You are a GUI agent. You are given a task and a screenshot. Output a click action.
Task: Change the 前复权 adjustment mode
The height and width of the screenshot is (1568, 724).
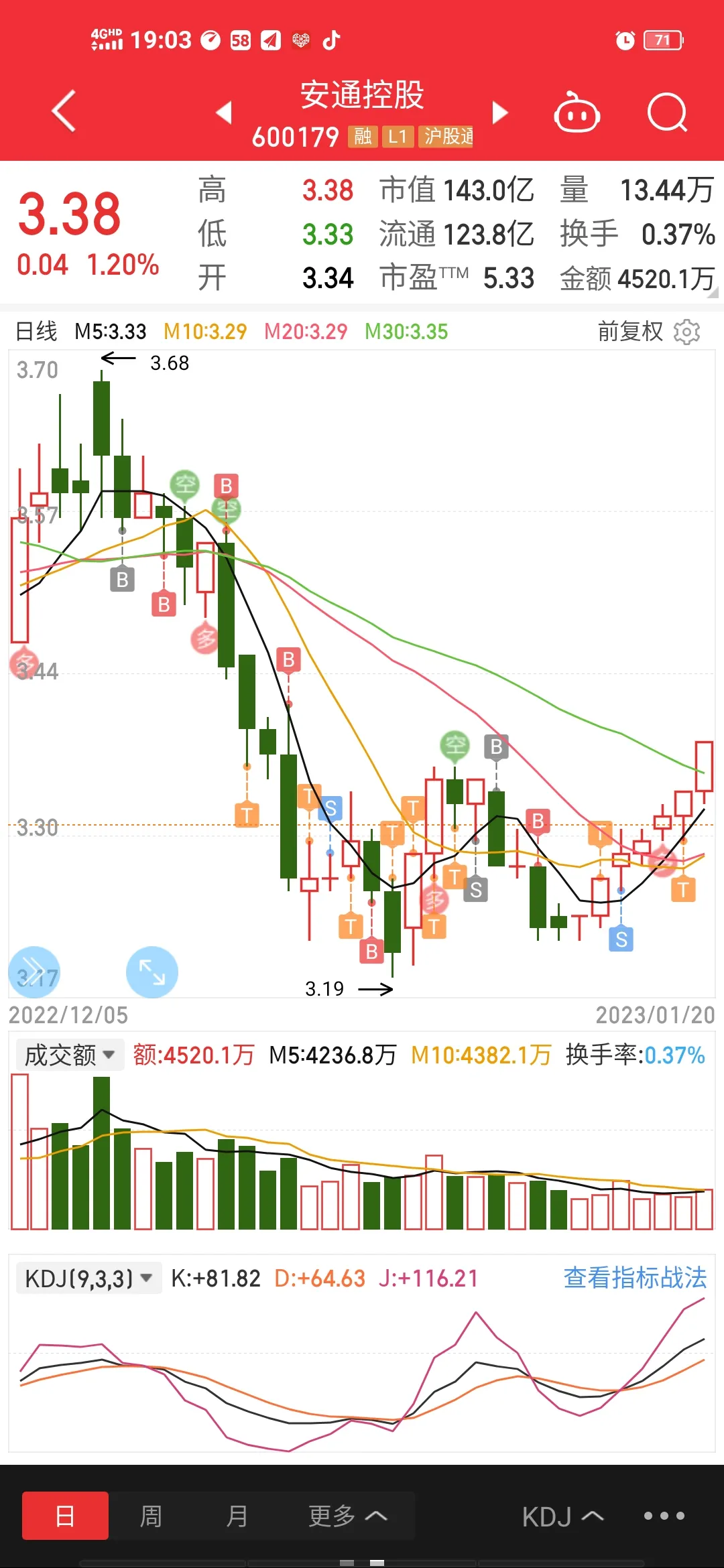click(x=630, y=332)
